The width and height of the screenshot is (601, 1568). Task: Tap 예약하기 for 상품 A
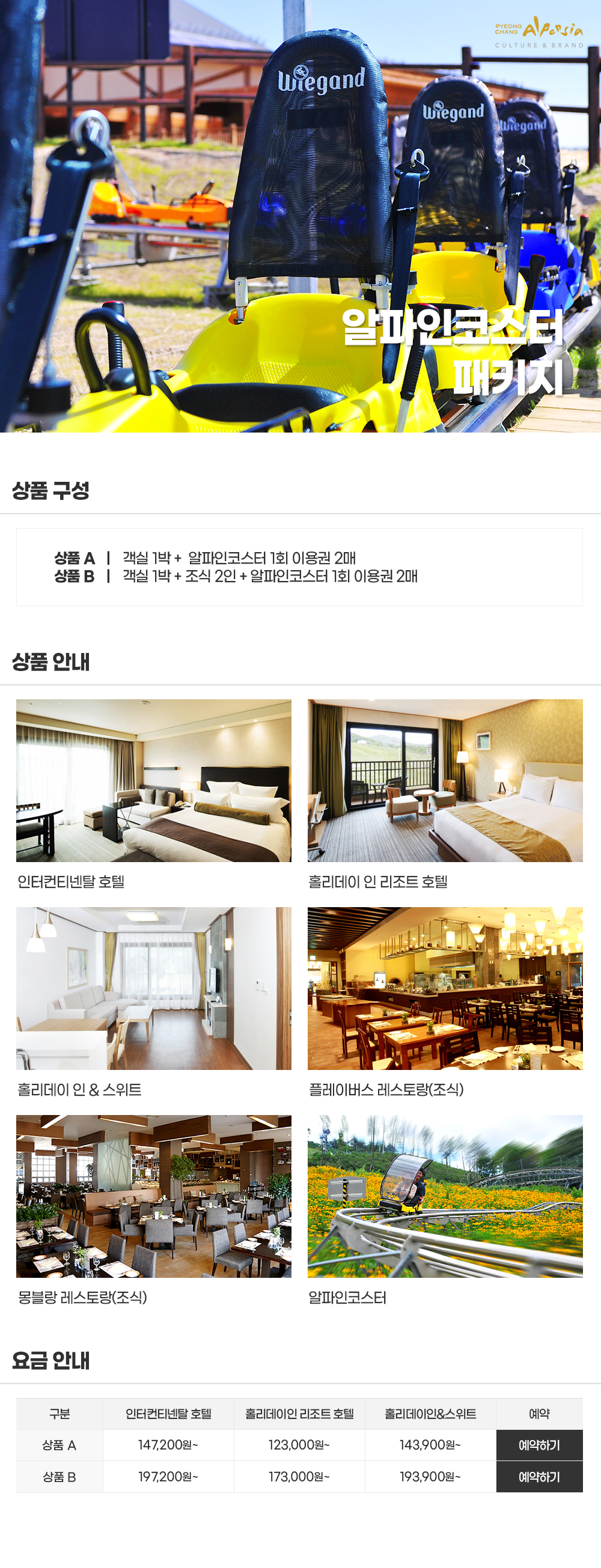pos(539,1444)
